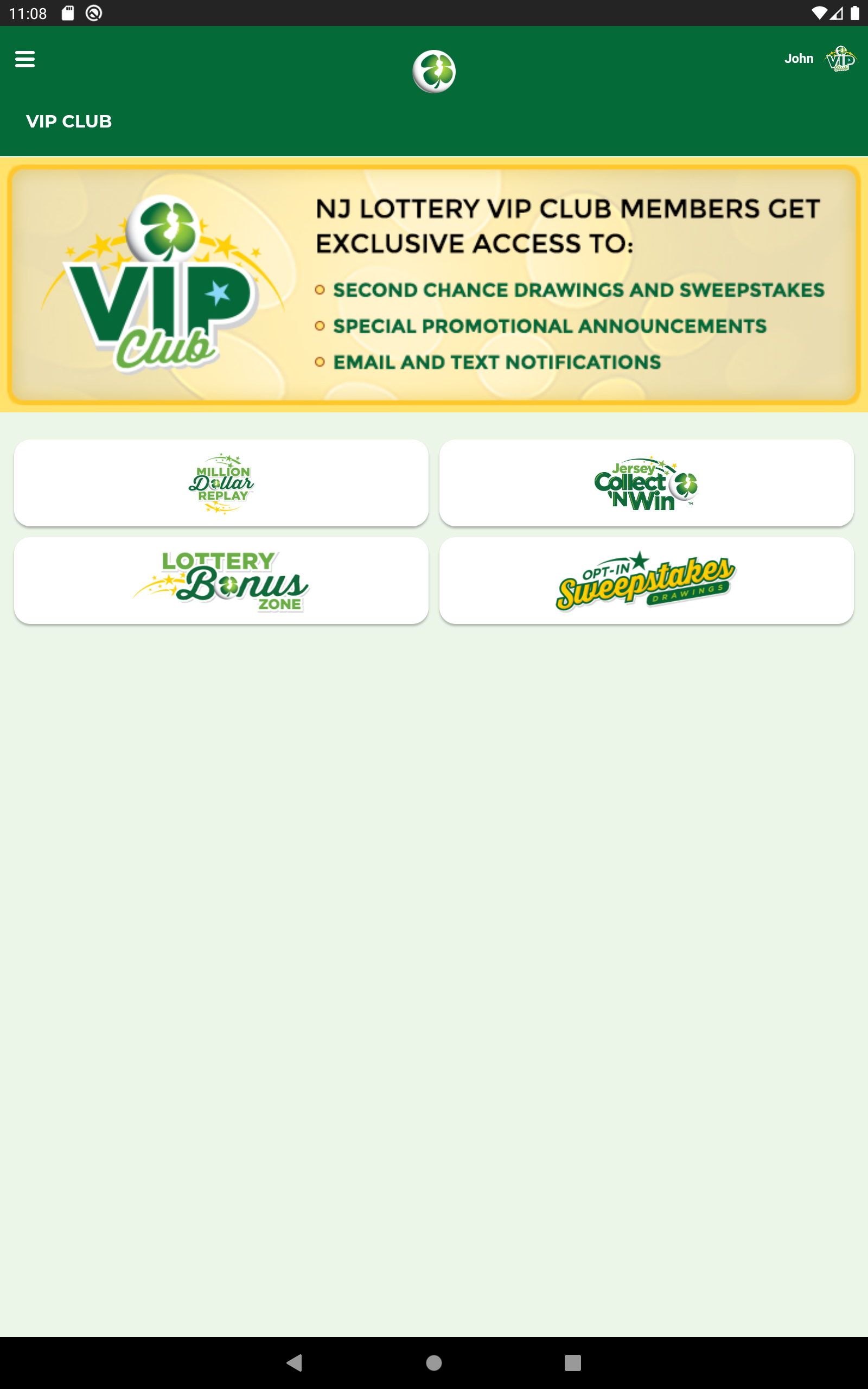Open the hamburger menu
This screenshot has width=868, height=1389.
click(x=25, y=59)
